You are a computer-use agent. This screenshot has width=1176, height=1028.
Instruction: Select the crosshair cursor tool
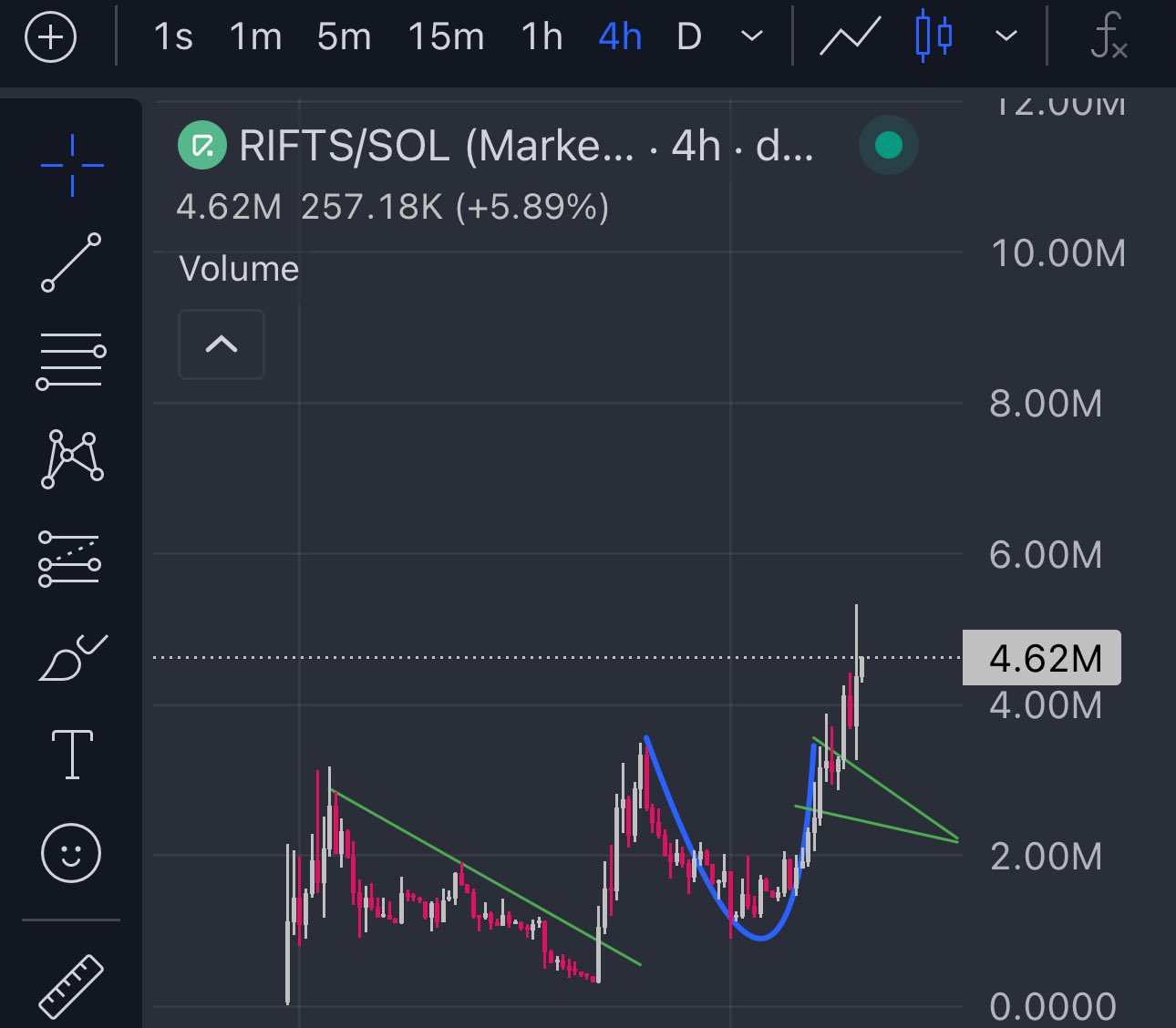coord(72,165)
